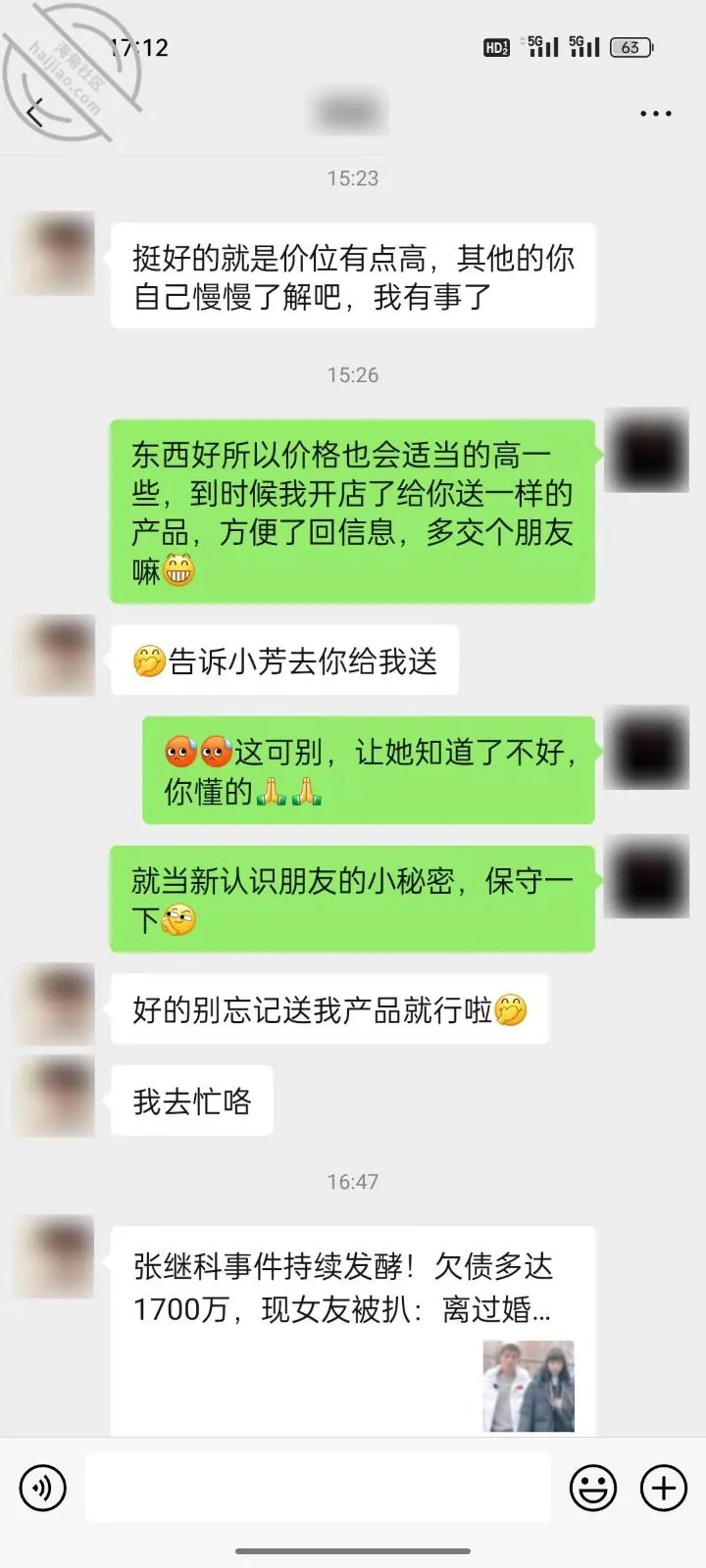Switch to voice message input
The image size is (706, 1568).
(43, 1489)
